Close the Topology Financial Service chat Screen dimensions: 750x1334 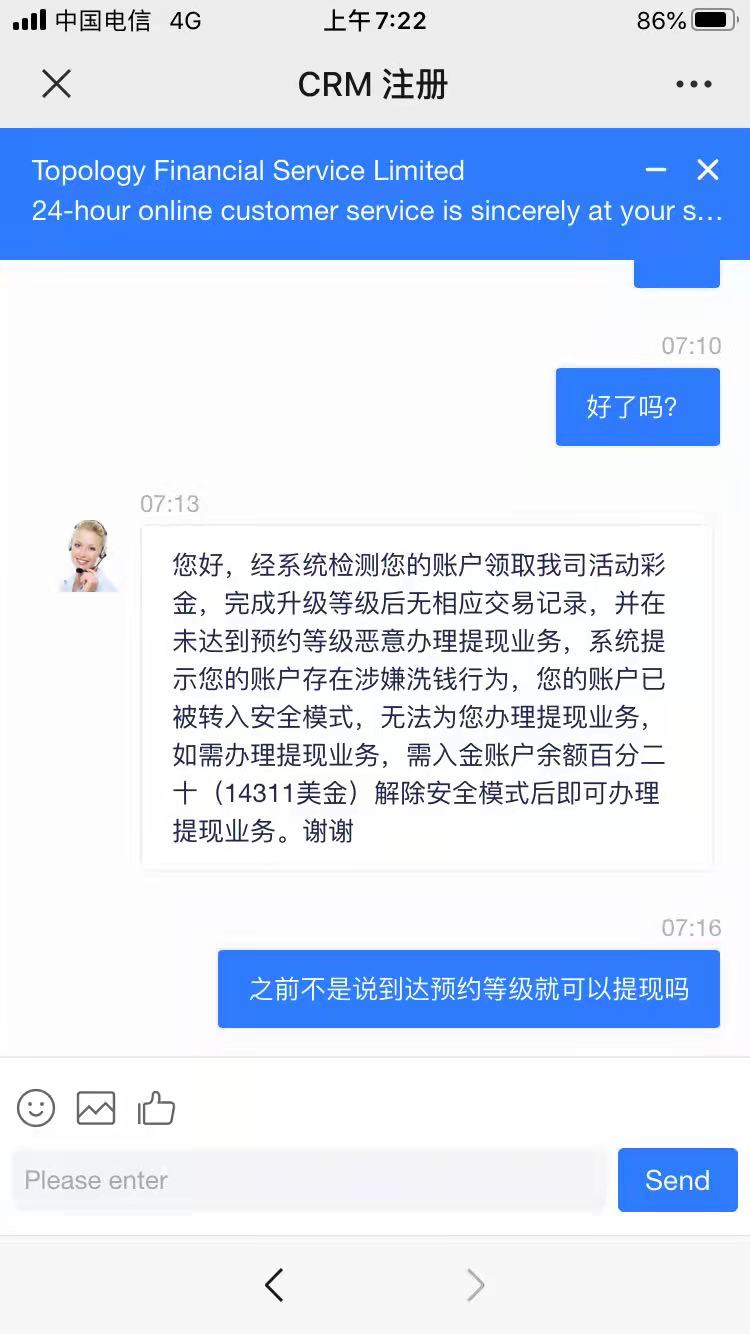click(x=708, y=170)
